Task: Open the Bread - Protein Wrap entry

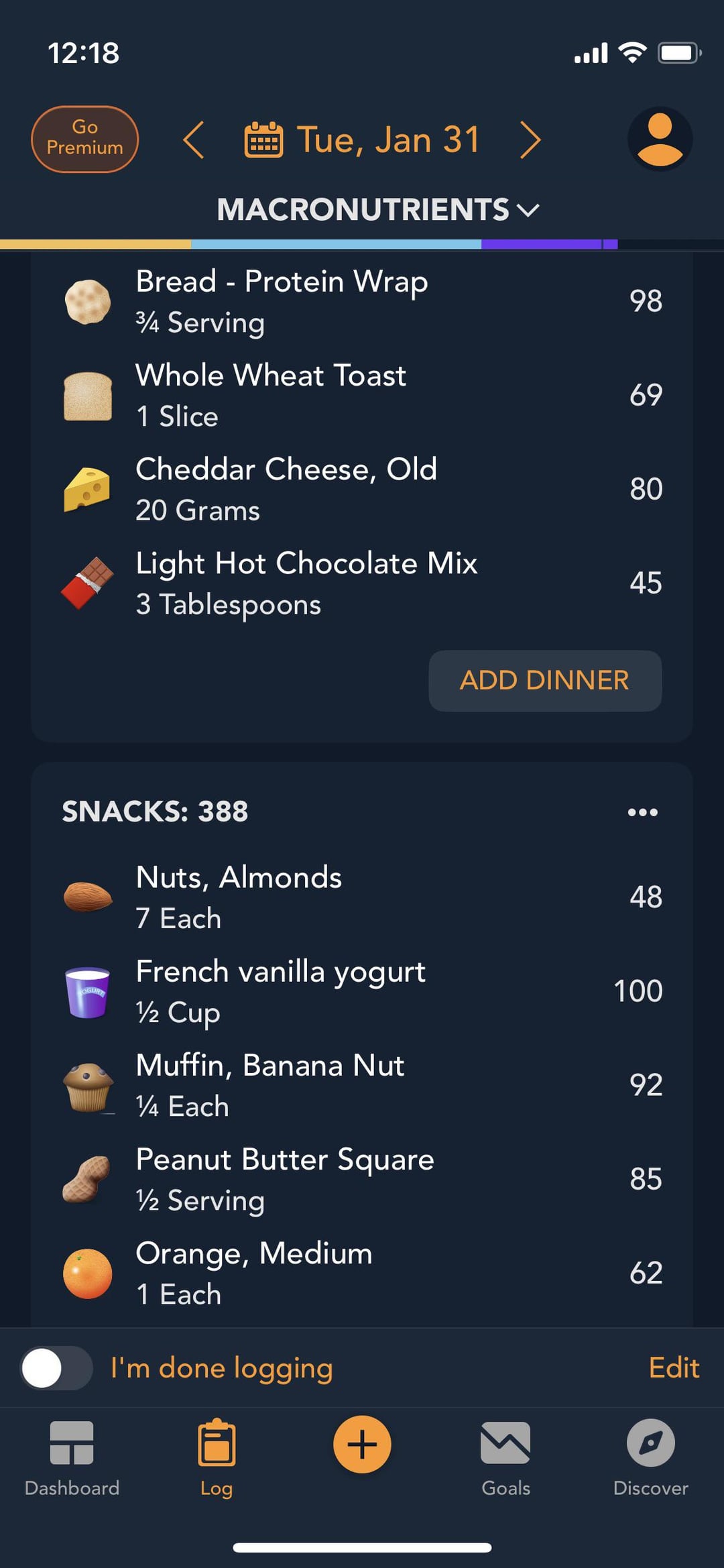Action: pyautogui.click(x=362, y=301)
